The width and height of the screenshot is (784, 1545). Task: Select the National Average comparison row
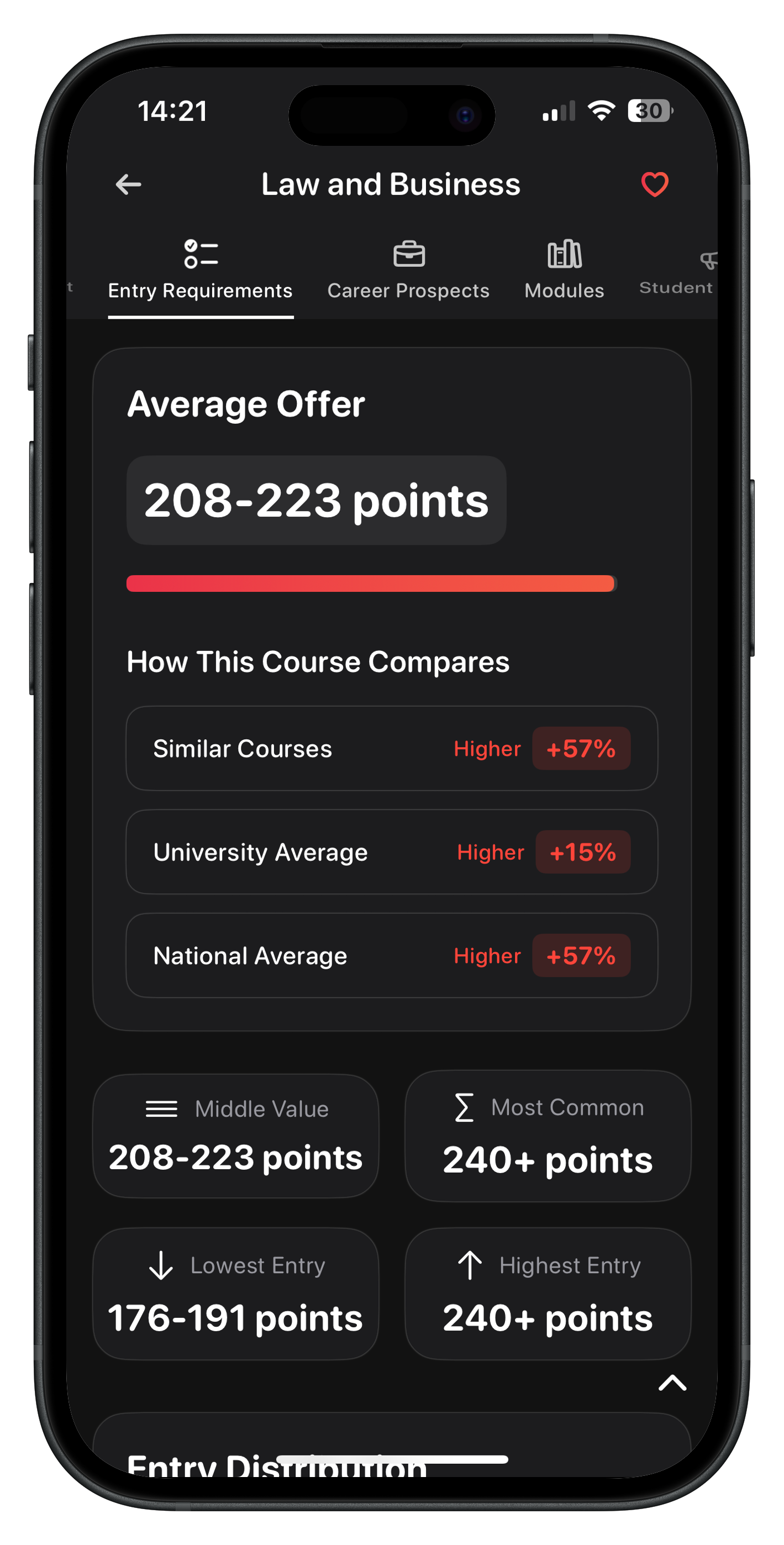(x=391, y=956)
